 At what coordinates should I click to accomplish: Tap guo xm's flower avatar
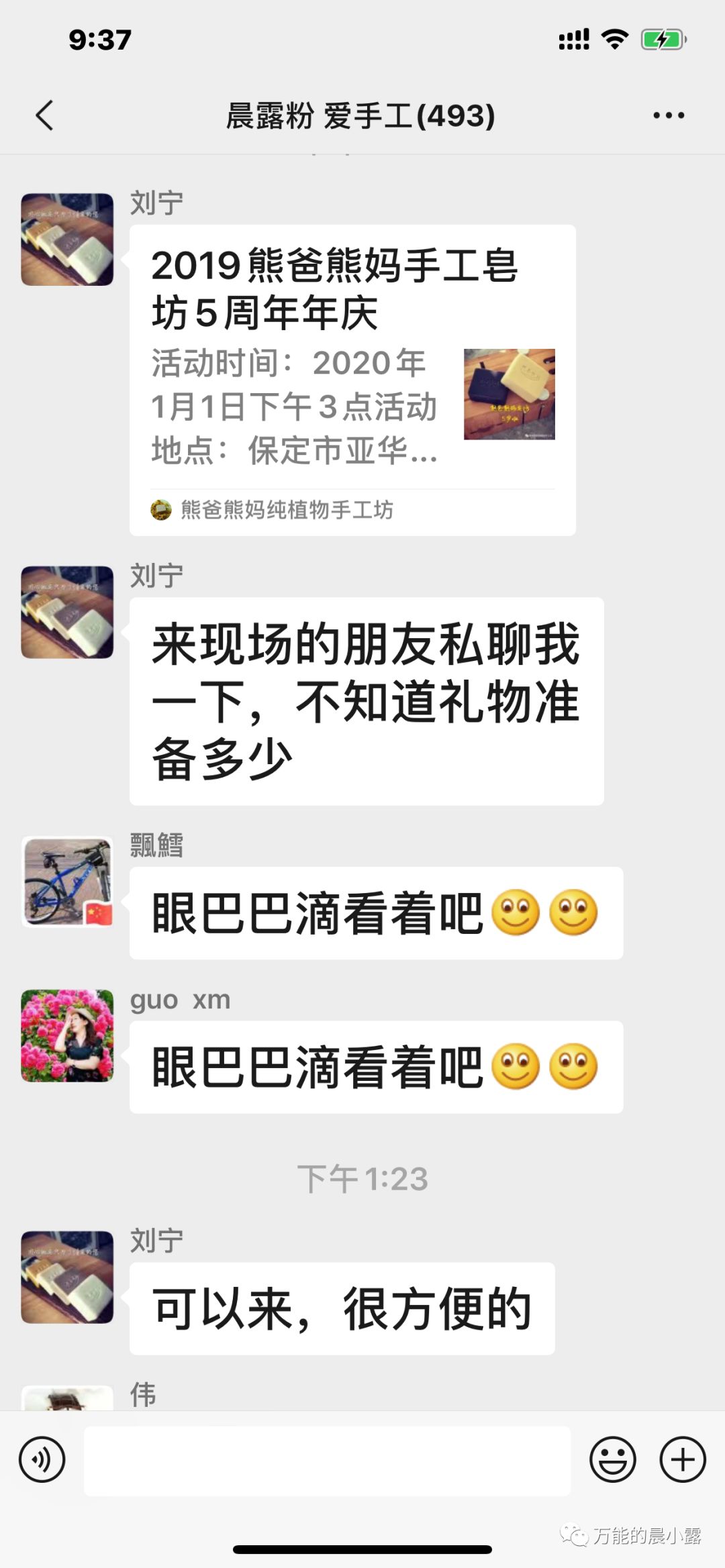tap(67, 1035)
